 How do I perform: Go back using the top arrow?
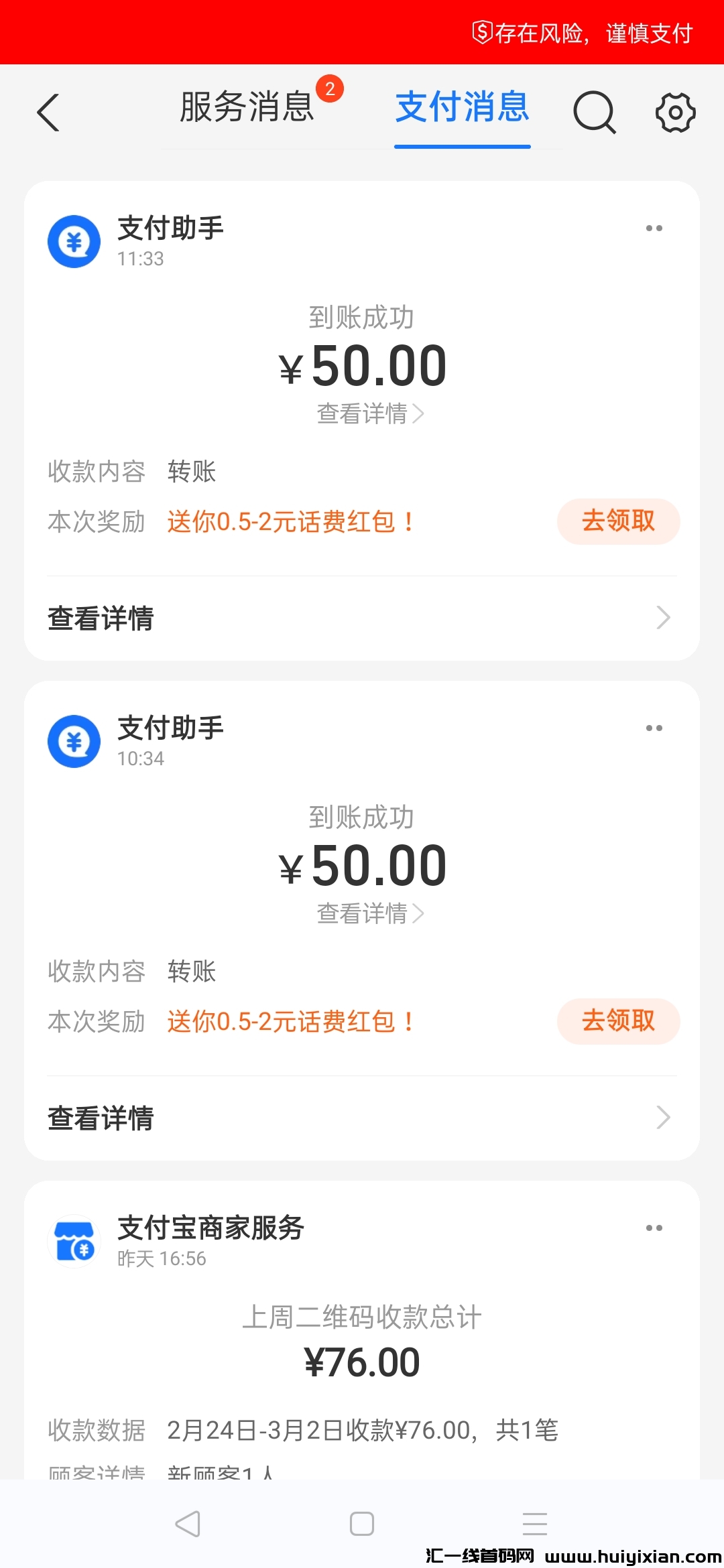point(48,113)
